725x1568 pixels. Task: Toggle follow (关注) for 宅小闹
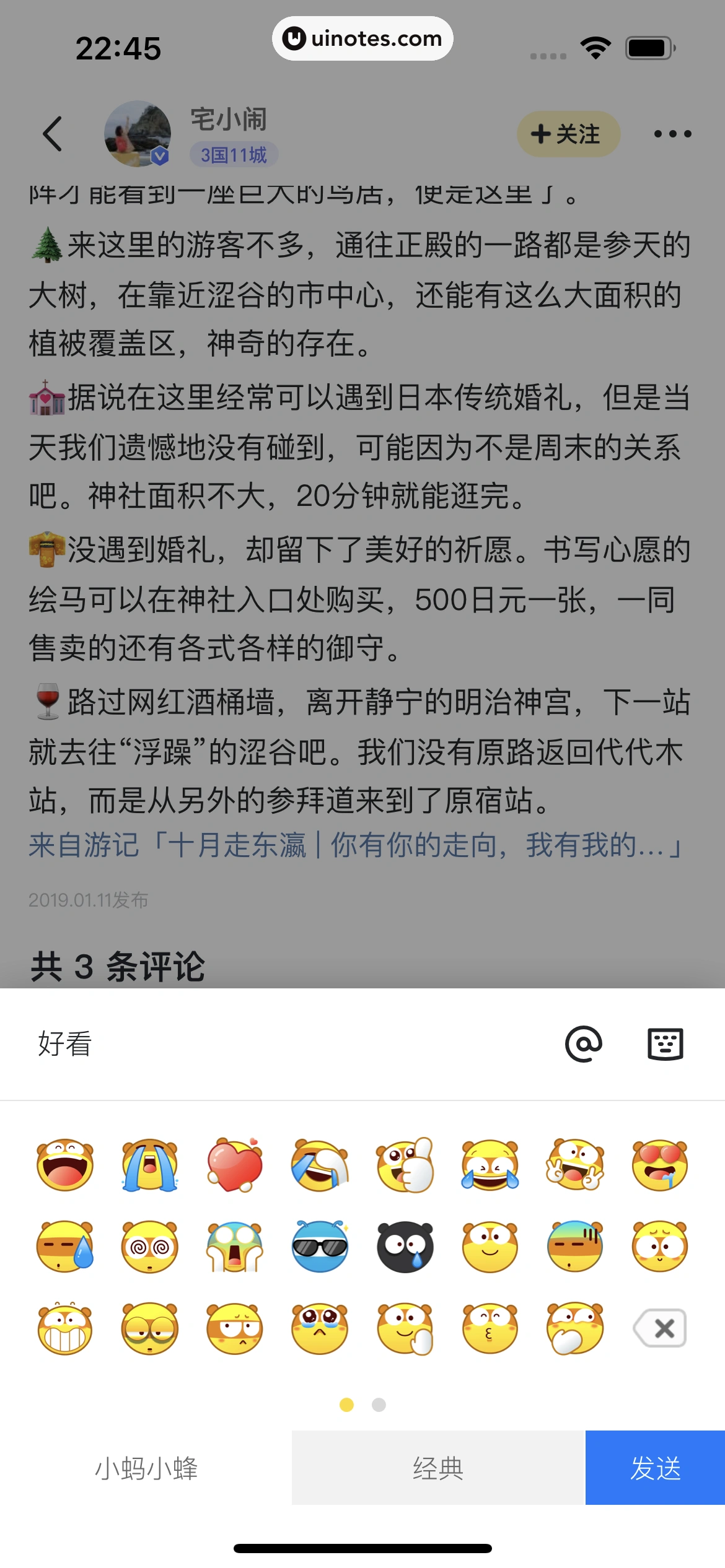567,134
